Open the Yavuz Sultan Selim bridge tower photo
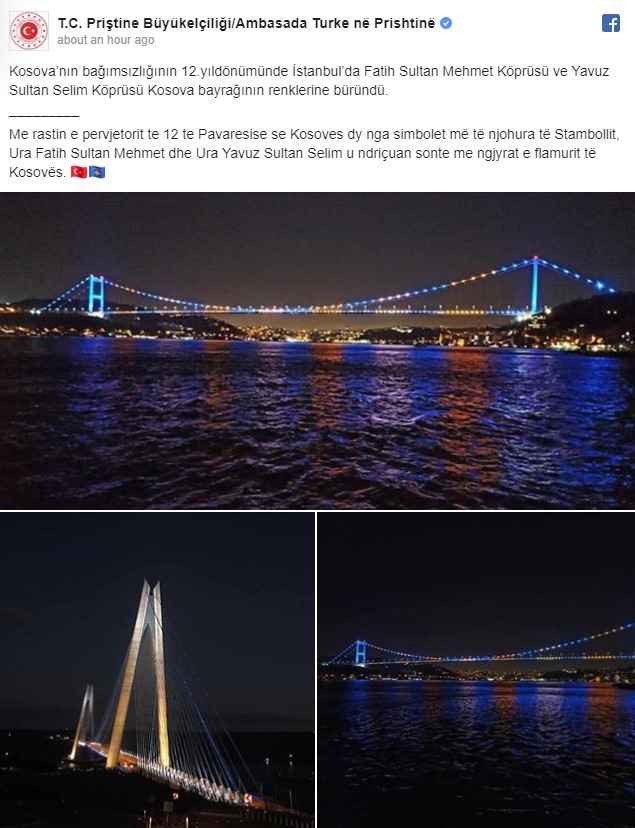Viewport: 635px width, 828px height. (157, 670)
